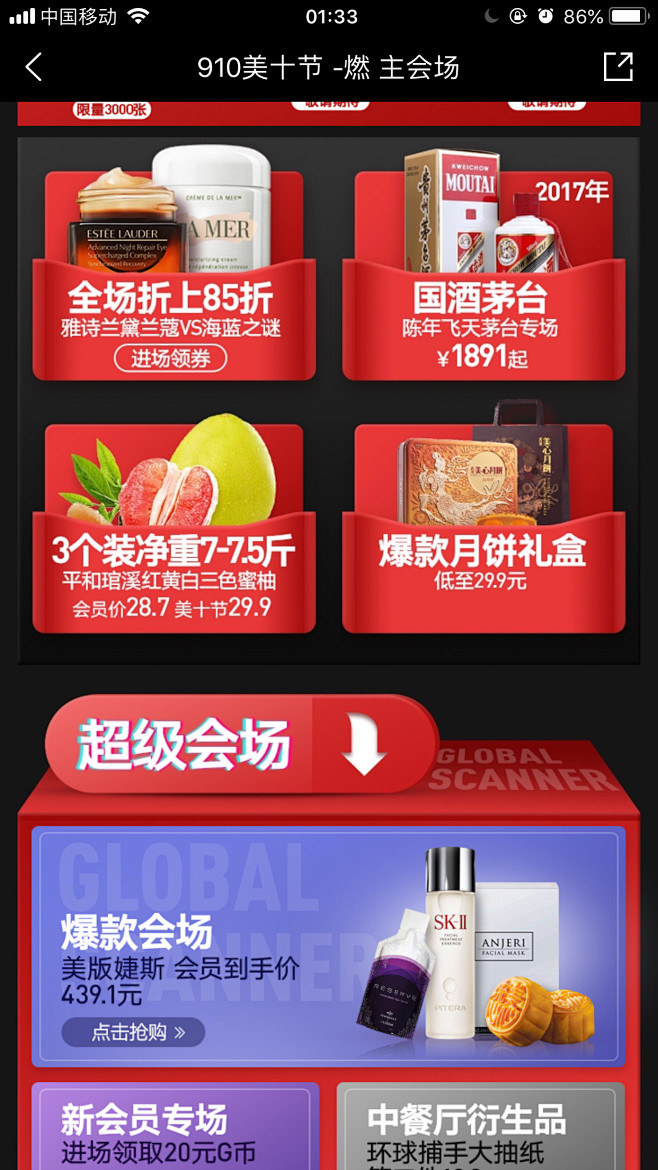Tap the 超级会场 arrow button
The image size is (658, 1170).
tap(364, 745)
